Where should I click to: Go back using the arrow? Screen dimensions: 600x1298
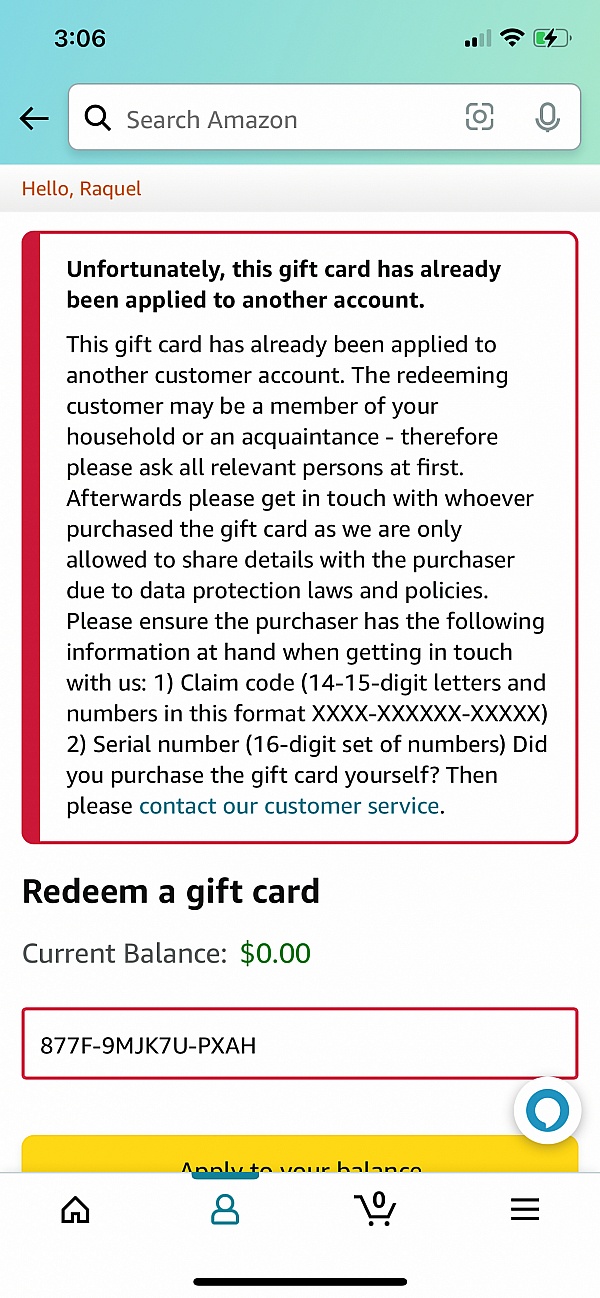(x=34, y=119)
